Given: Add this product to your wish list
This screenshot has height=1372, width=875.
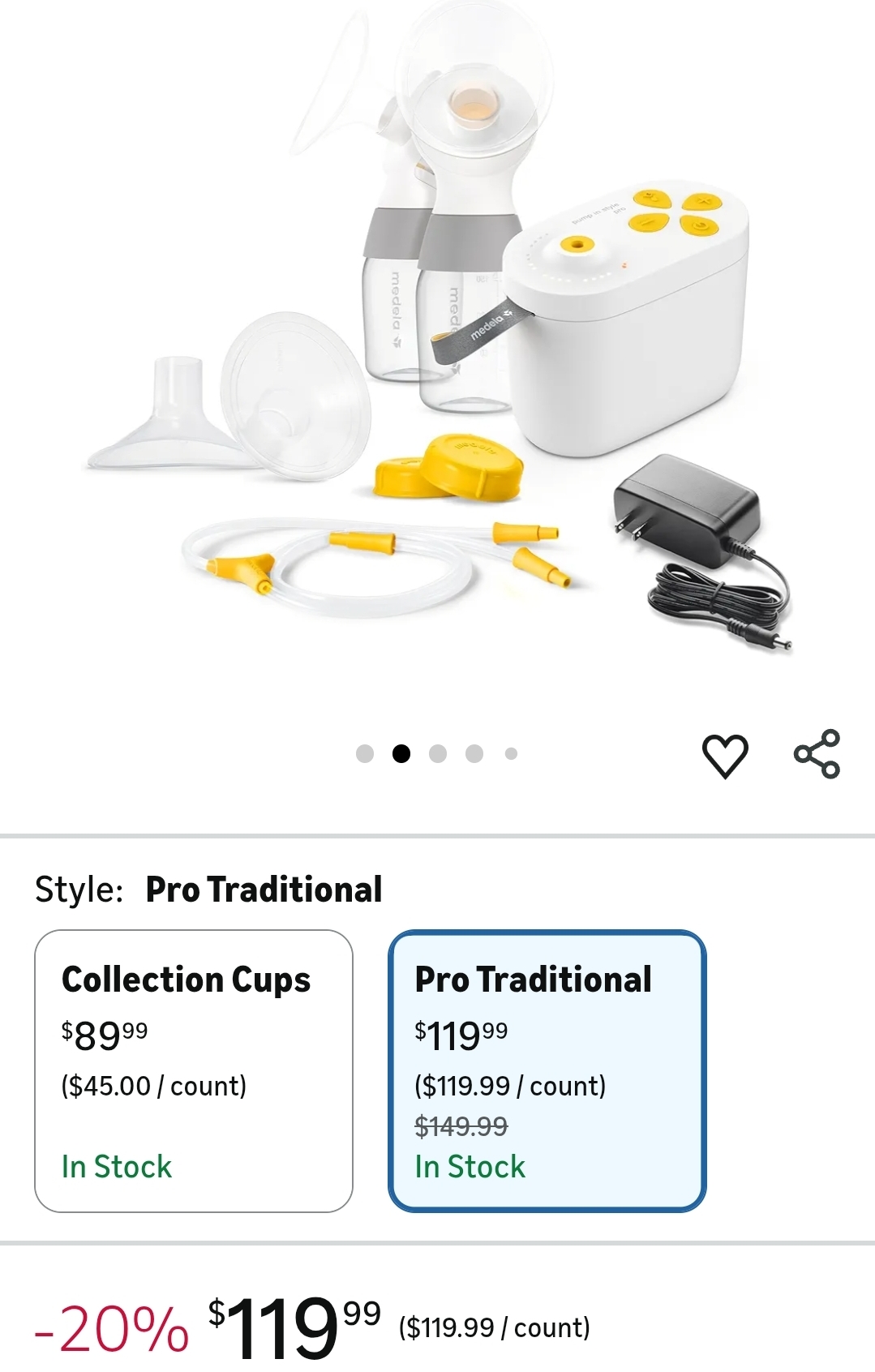Looking at the screenshot, I should point(724,755).
